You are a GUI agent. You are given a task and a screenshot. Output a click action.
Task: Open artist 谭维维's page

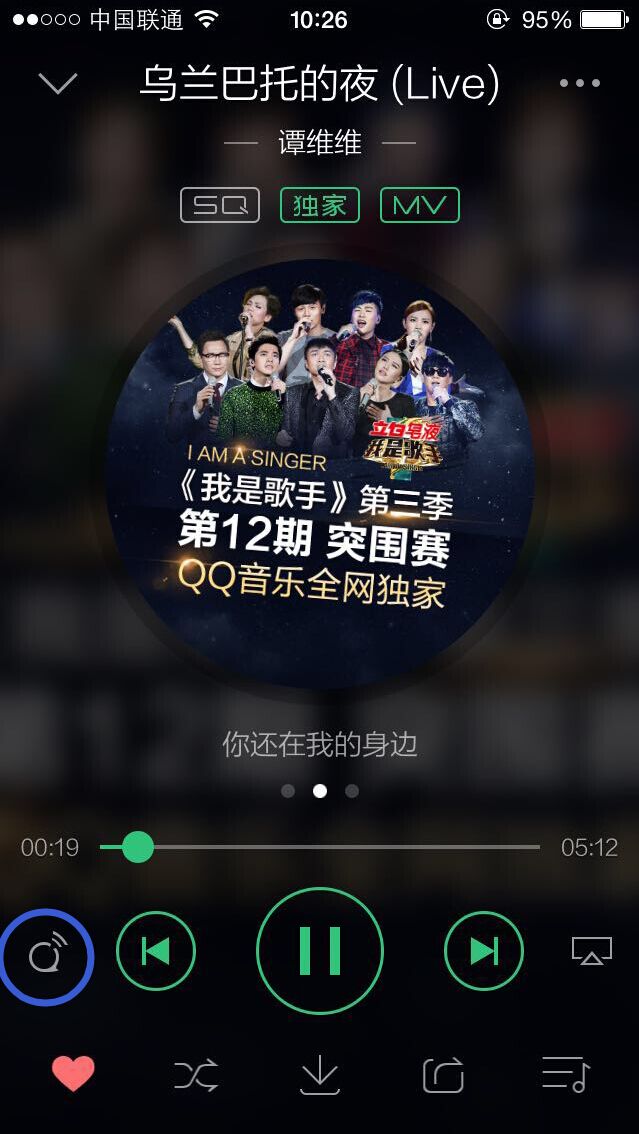(x=319, y=143)
